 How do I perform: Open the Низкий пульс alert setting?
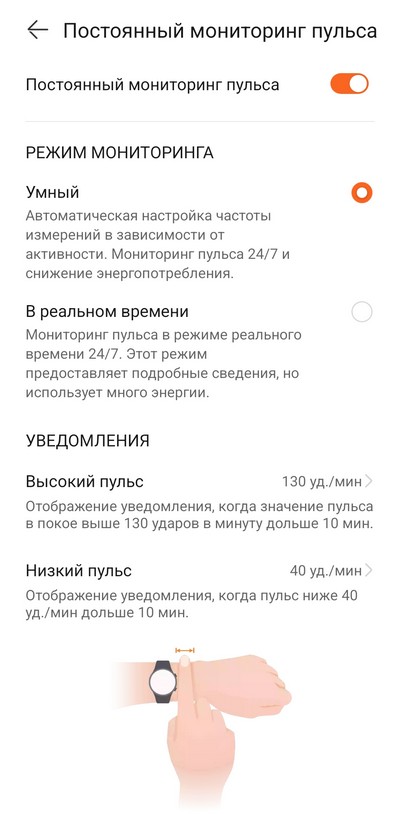click(x=200, y=591)
